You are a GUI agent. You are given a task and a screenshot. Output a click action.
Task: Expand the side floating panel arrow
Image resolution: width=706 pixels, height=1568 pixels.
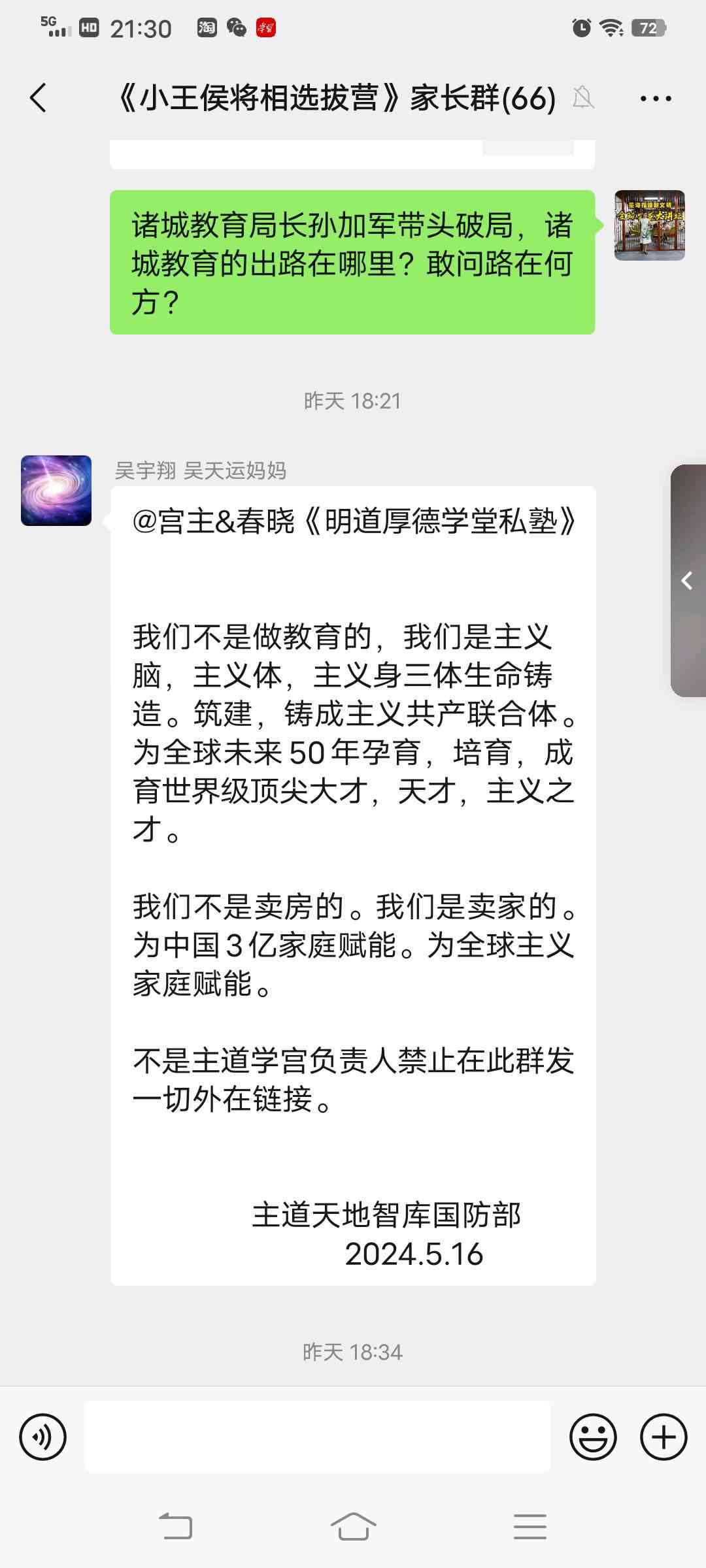688,580
